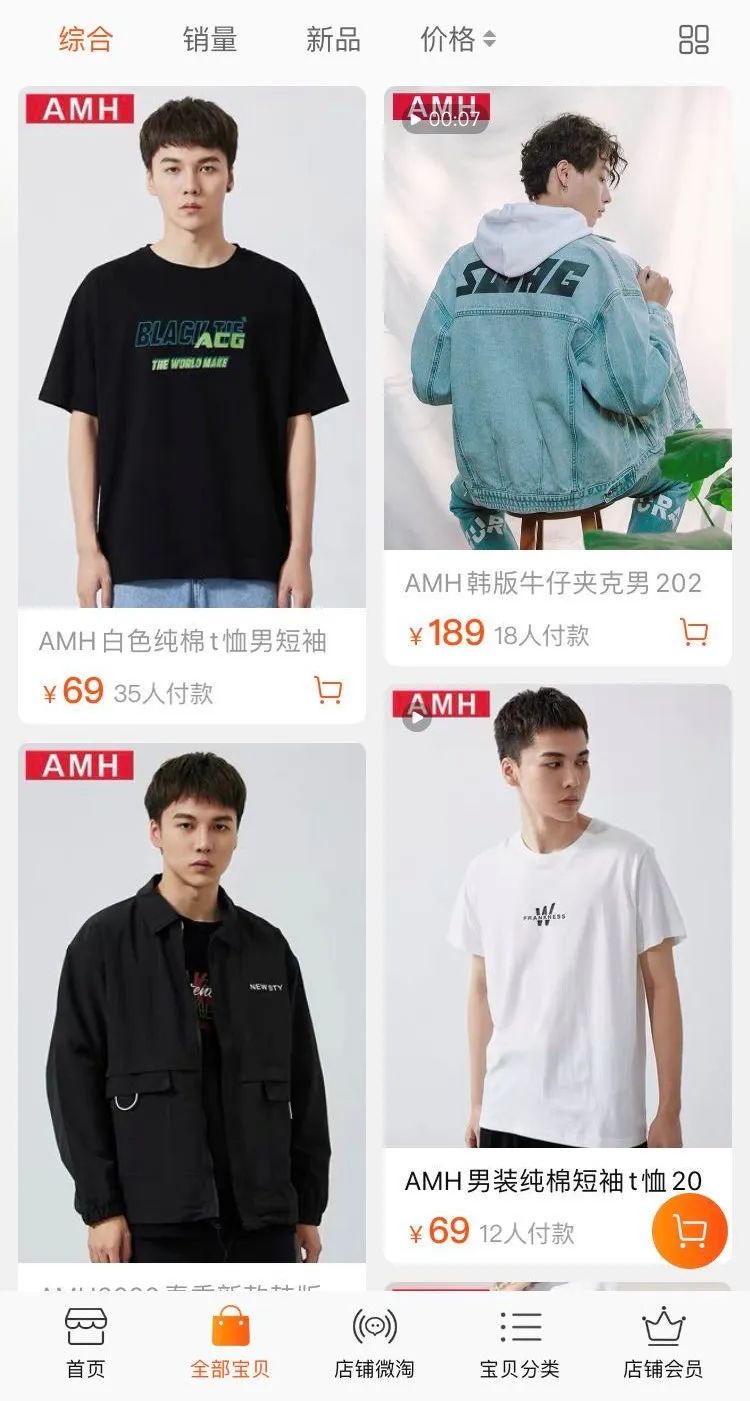Image resolution: width=750 pixels, height=1401 pixels.
Task: Click cart icon on the black t-shirt product
Action: pyautogui.click(x=325, y=690)
